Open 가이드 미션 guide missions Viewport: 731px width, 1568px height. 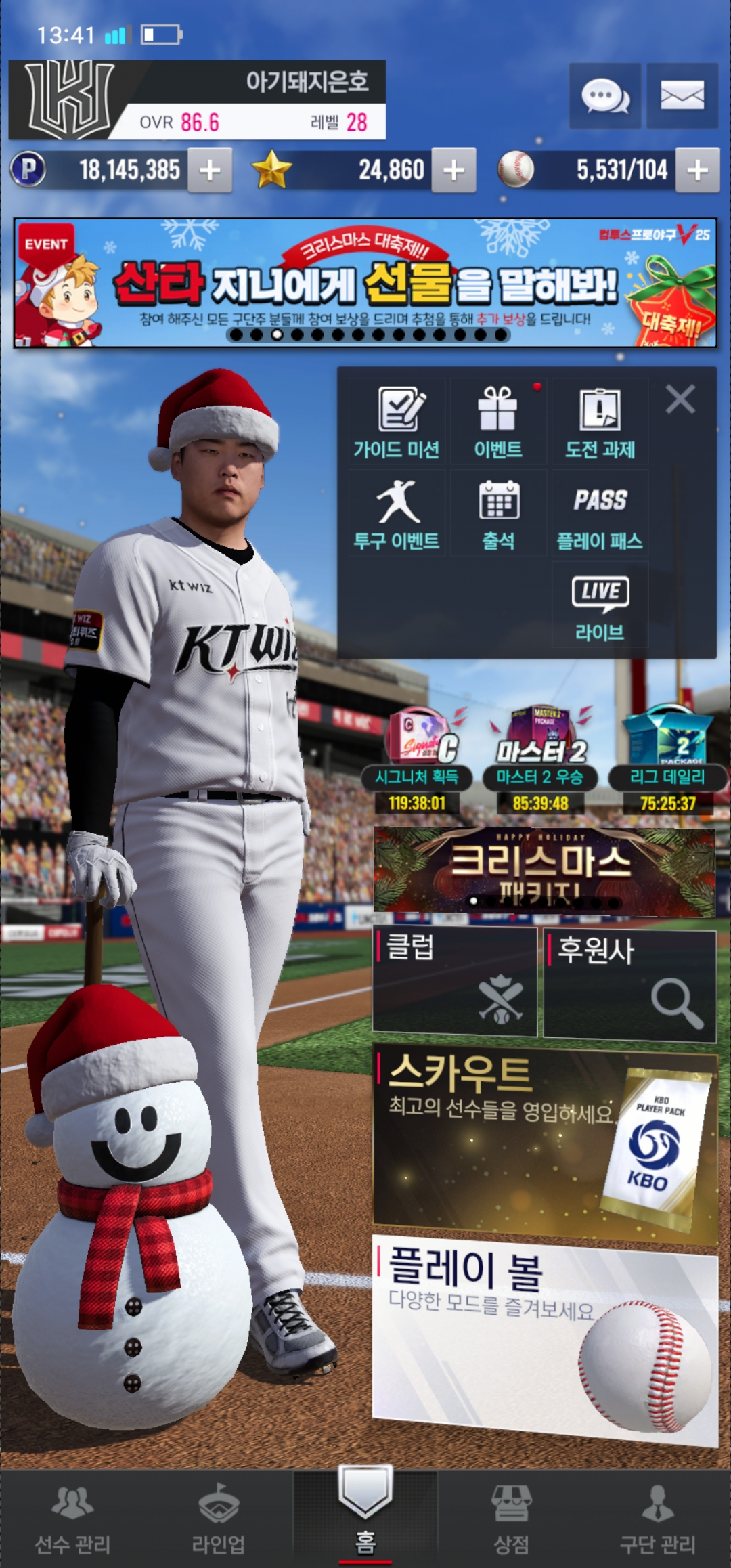tap(397, 422)
